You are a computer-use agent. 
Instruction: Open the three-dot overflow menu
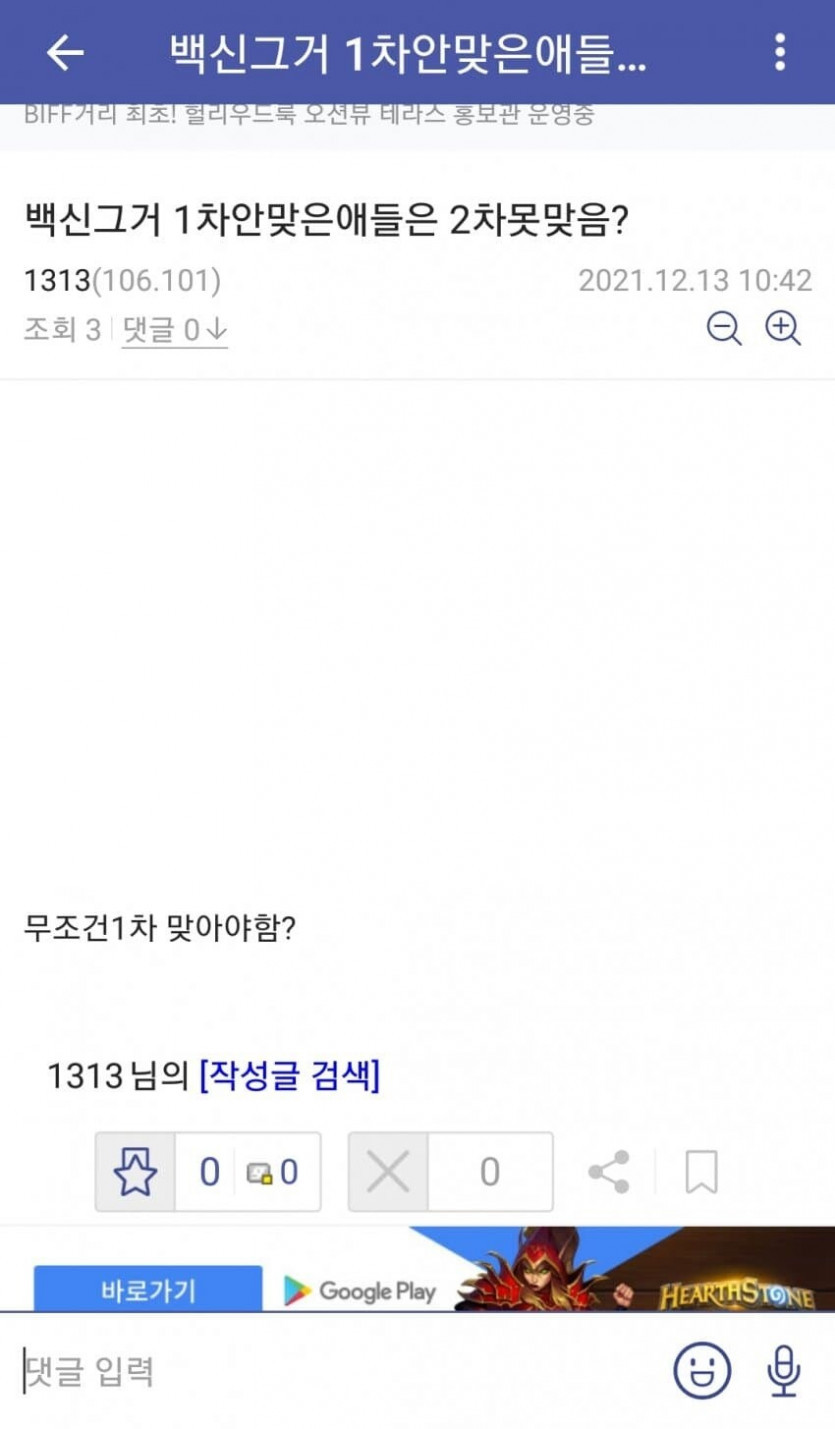click(780, 52)
